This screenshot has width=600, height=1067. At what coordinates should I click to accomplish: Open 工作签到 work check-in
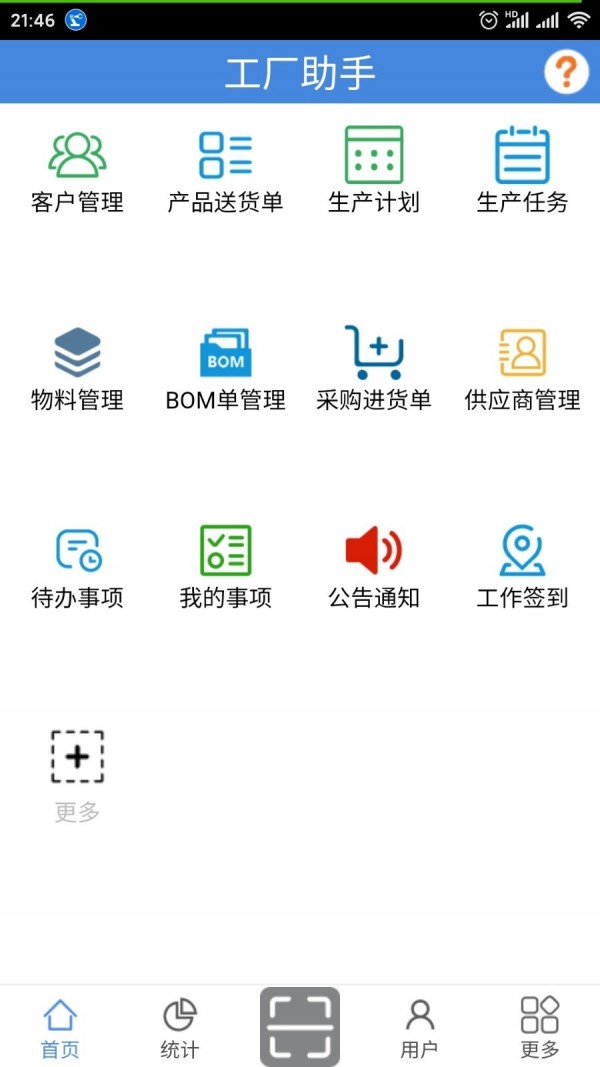(522, 568)
